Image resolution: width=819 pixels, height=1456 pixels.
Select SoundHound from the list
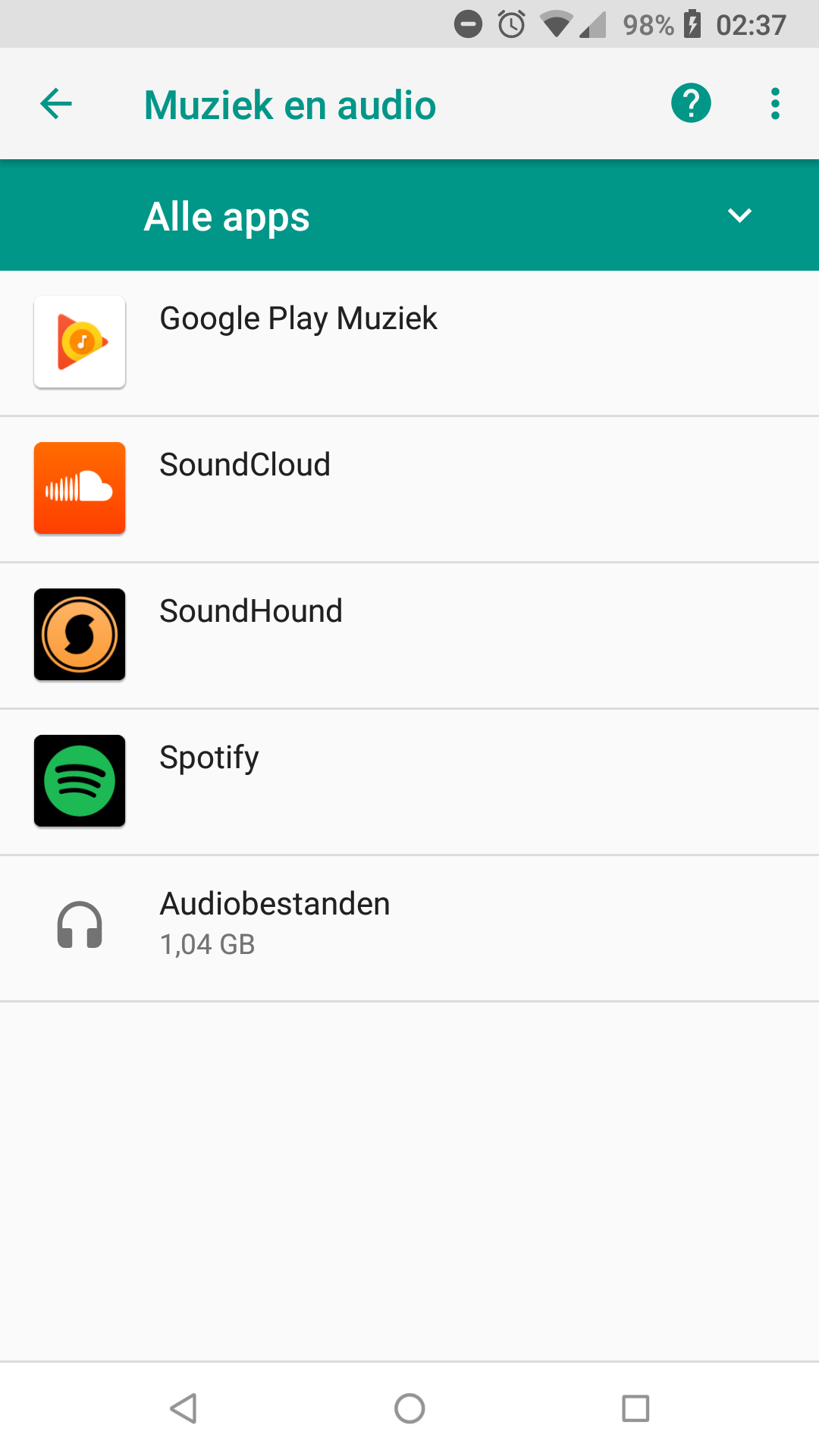pyautogui.click(x=409, y=635)
